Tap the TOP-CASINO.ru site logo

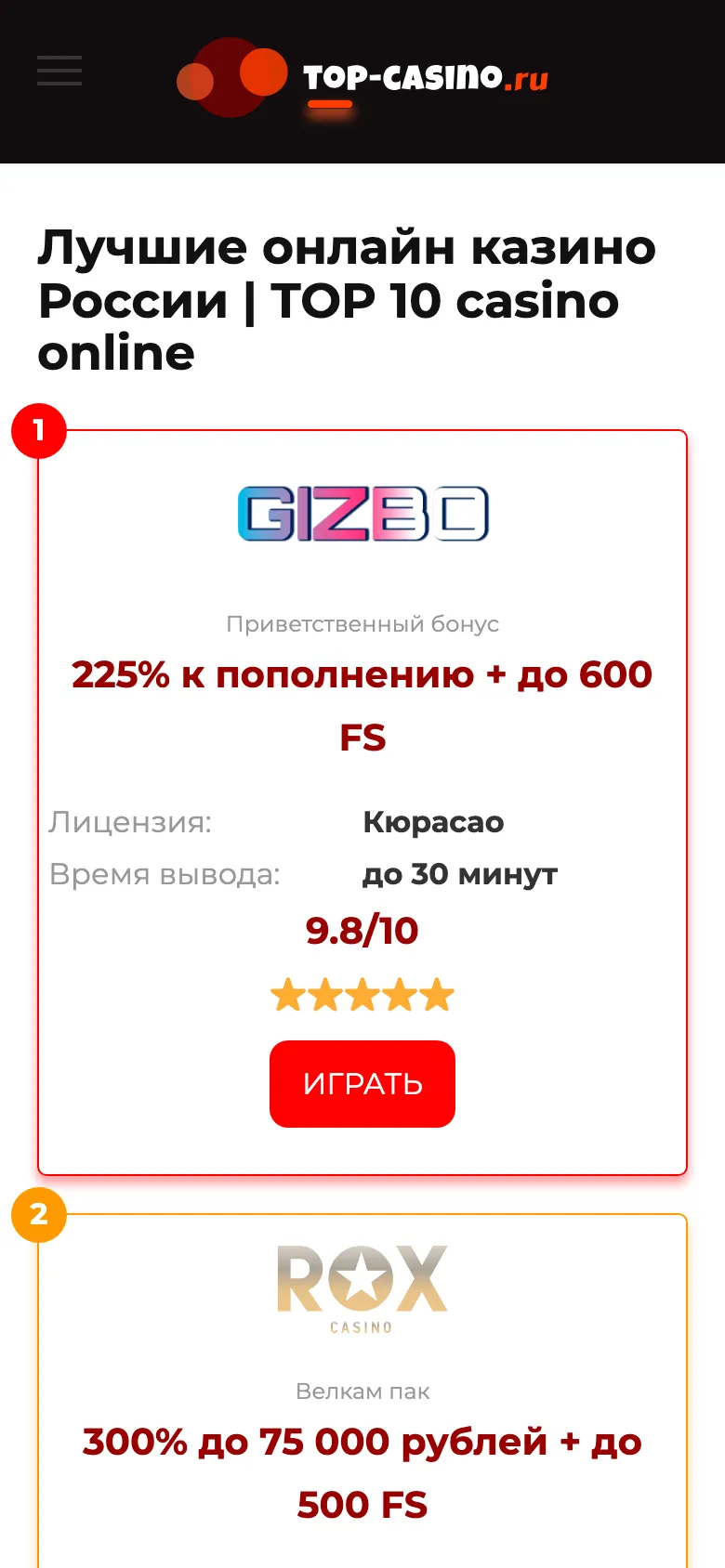click(x=362, y=78)
